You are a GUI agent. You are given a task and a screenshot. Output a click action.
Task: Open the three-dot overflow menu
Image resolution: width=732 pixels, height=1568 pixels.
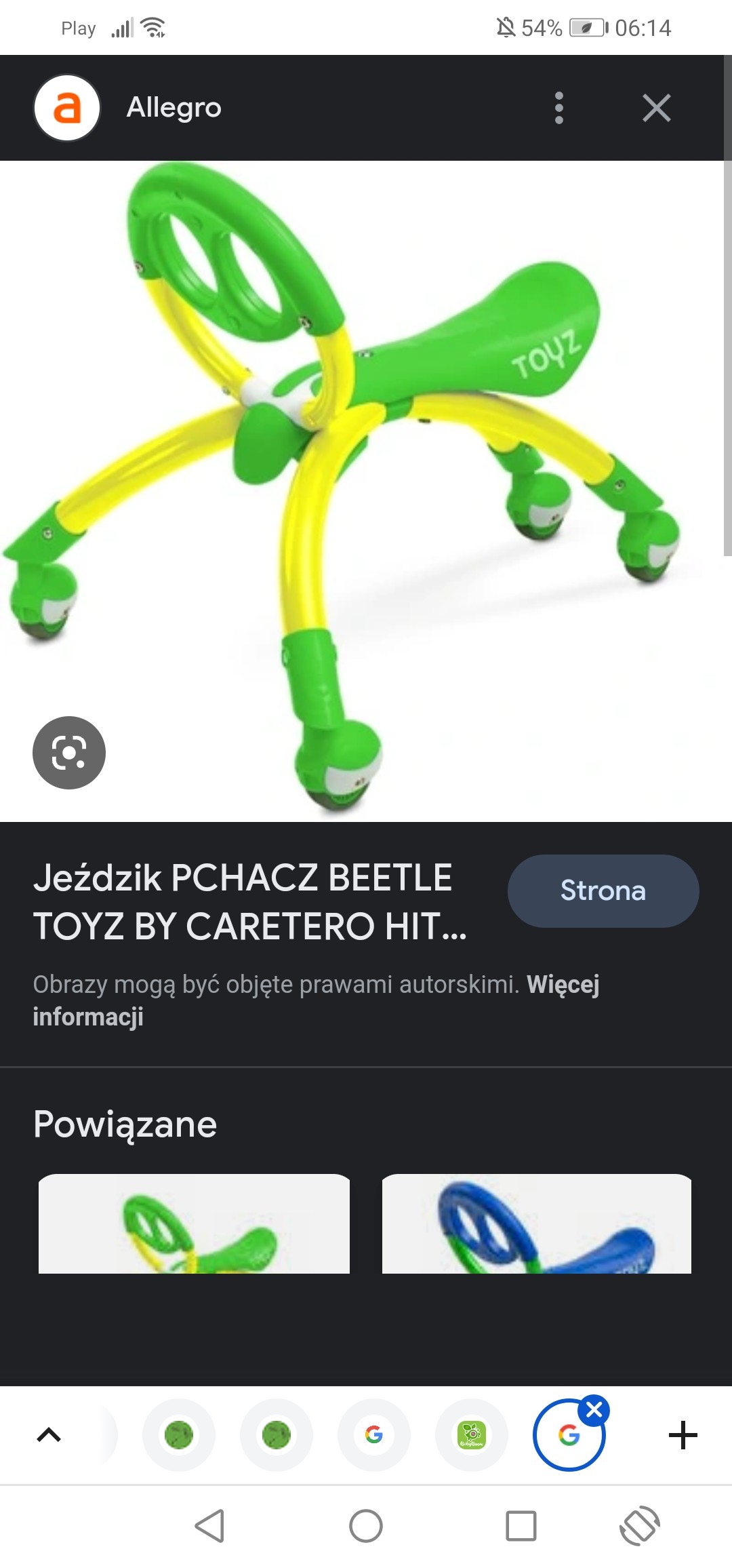click(x=558, y=108)
